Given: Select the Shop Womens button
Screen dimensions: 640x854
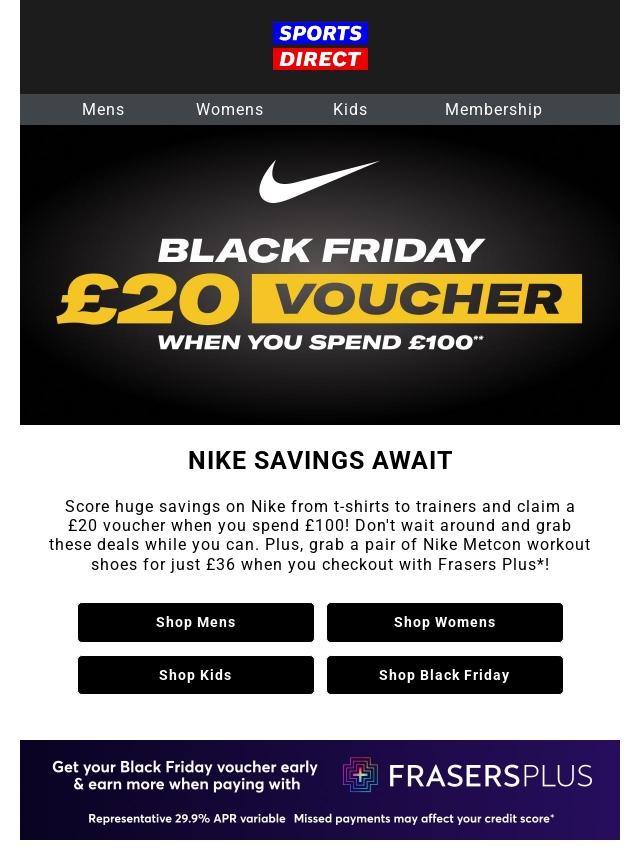Looking at the screenshot, I should coord(444,622).
